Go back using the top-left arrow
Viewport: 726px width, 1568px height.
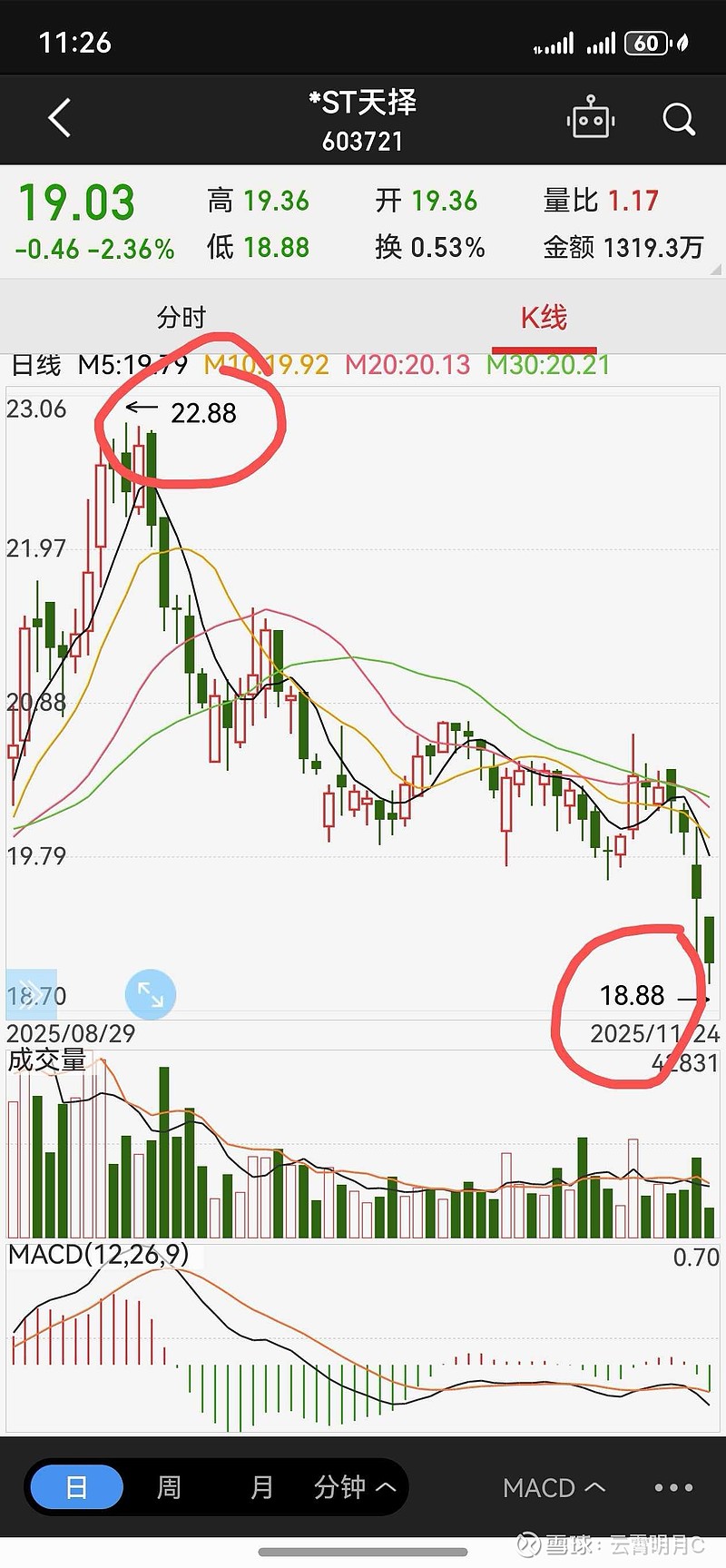point(60,118)
